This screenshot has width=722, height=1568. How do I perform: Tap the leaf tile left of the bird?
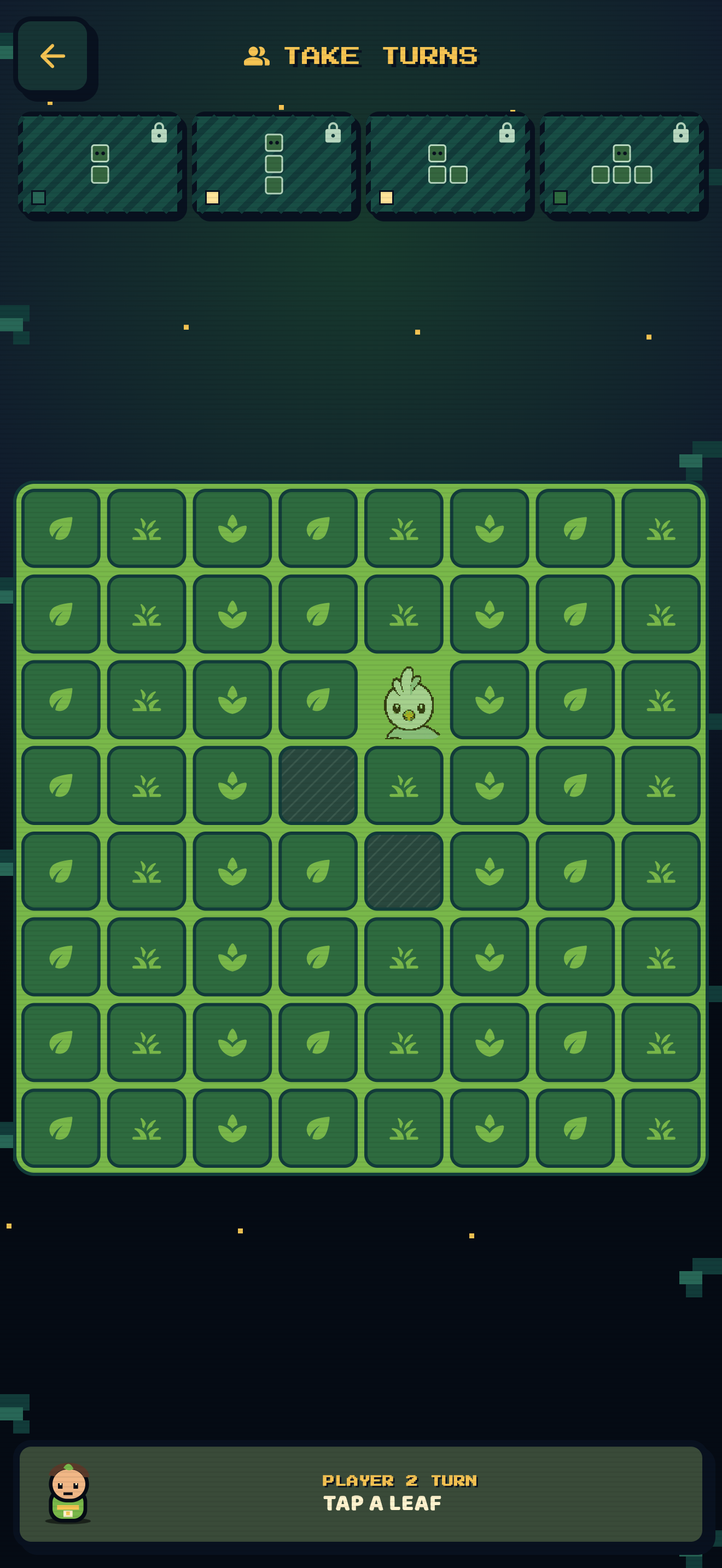pos(318,699)
